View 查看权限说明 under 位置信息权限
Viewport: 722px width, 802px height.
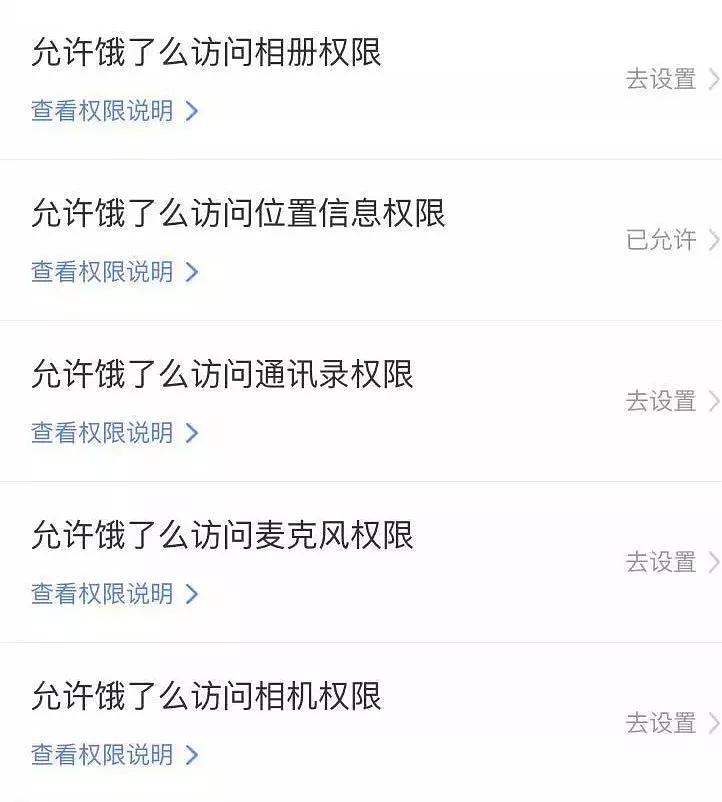114,272
